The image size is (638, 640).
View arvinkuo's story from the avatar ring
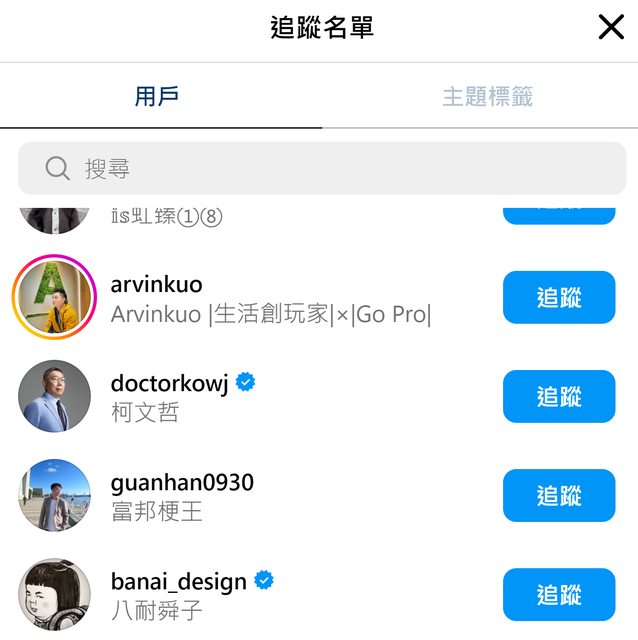(x=54, y=298)
